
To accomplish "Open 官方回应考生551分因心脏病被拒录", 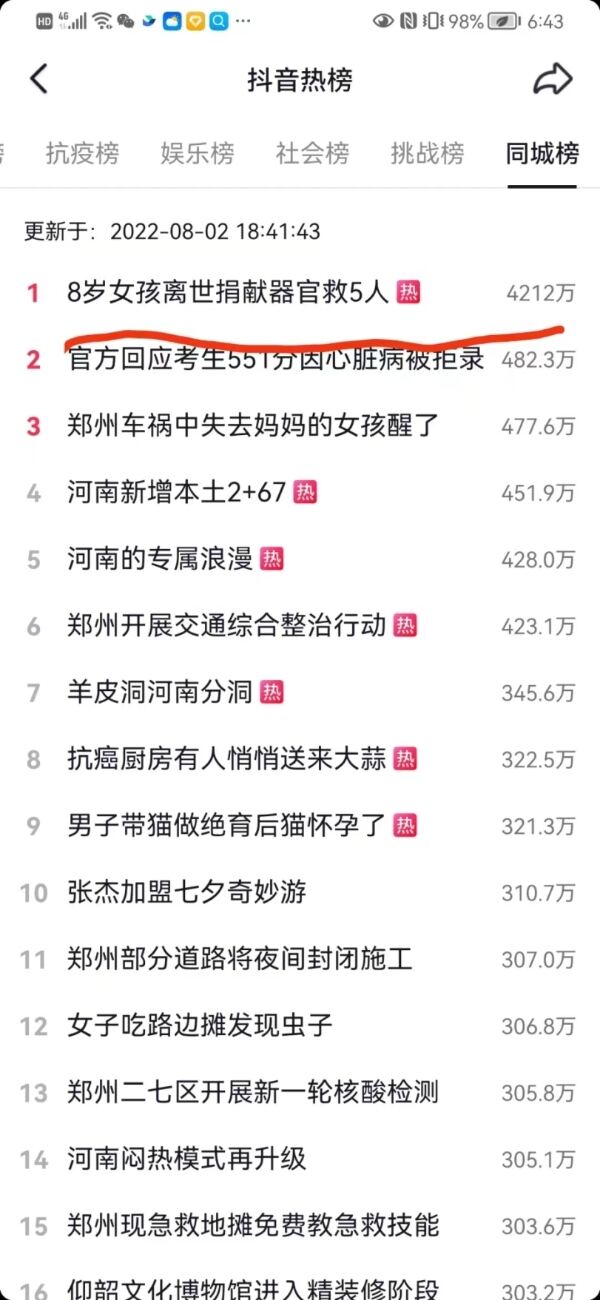I will (275, 359).
